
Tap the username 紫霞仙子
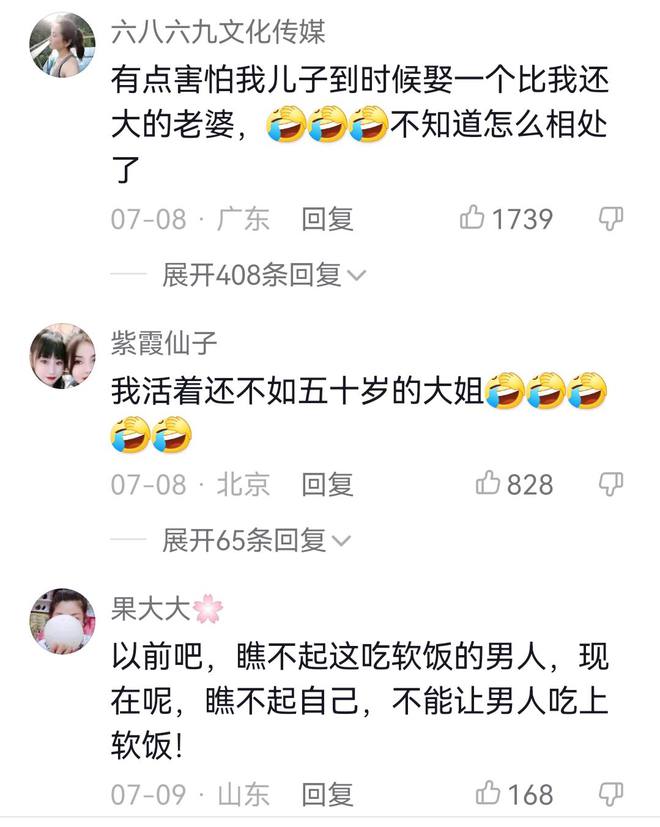pos(163,343)
